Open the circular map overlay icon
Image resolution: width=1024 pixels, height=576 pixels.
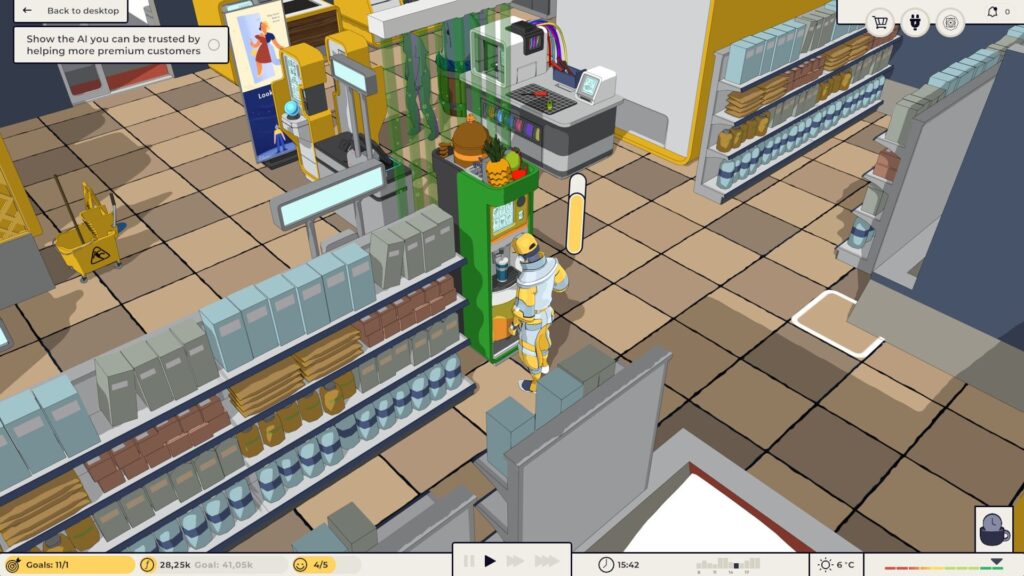pos(950,22)
